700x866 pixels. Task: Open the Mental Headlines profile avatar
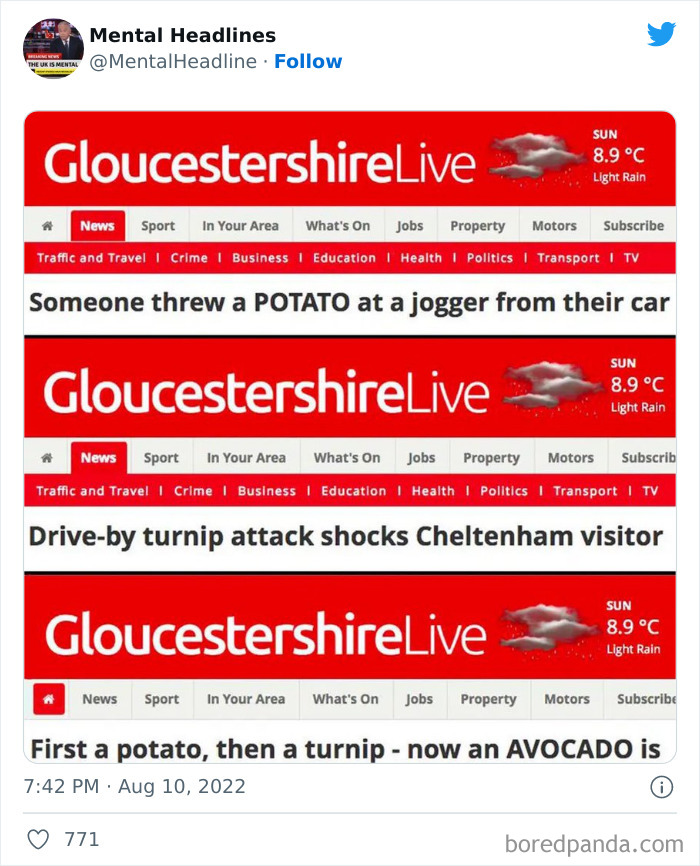(x=53, y=48)
